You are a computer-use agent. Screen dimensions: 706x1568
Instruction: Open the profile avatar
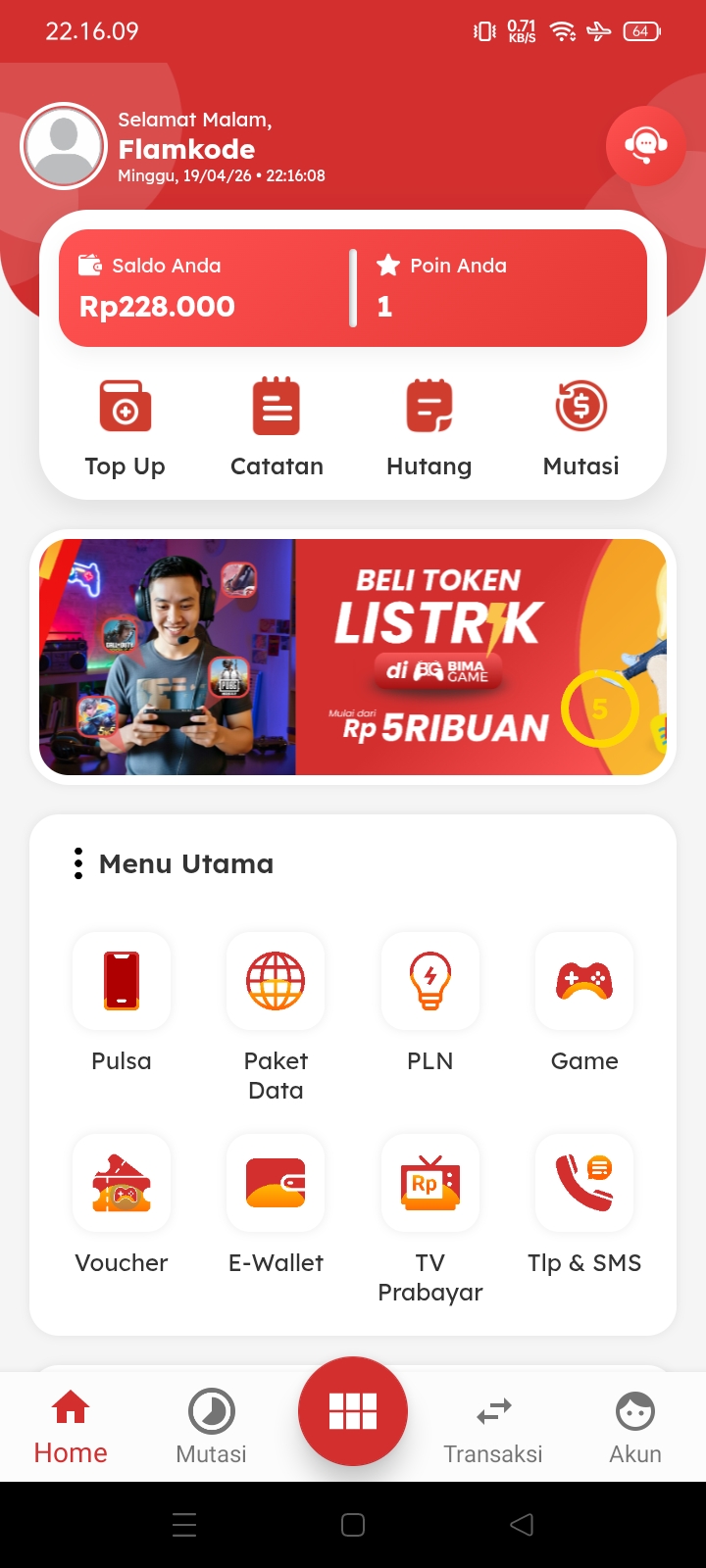click(64, 146)
